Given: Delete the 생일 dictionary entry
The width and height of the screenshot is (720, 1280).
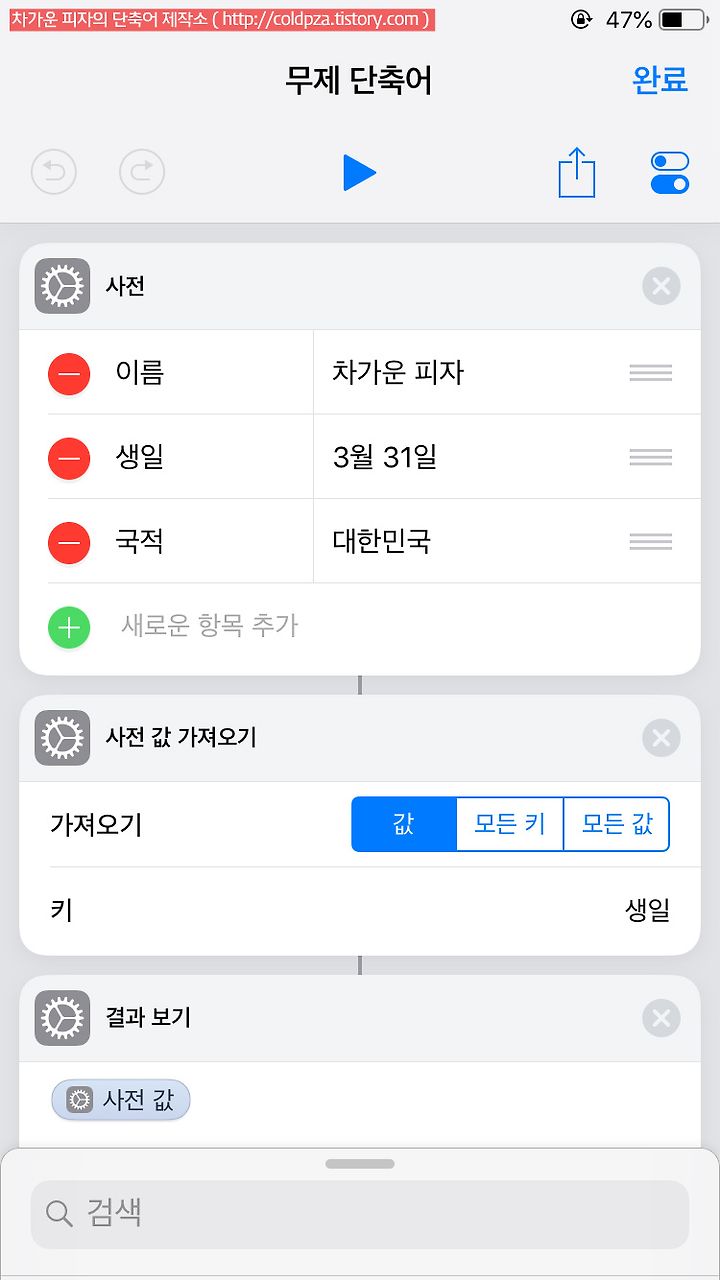Looking at the screenshot, I should pos(69,458).
